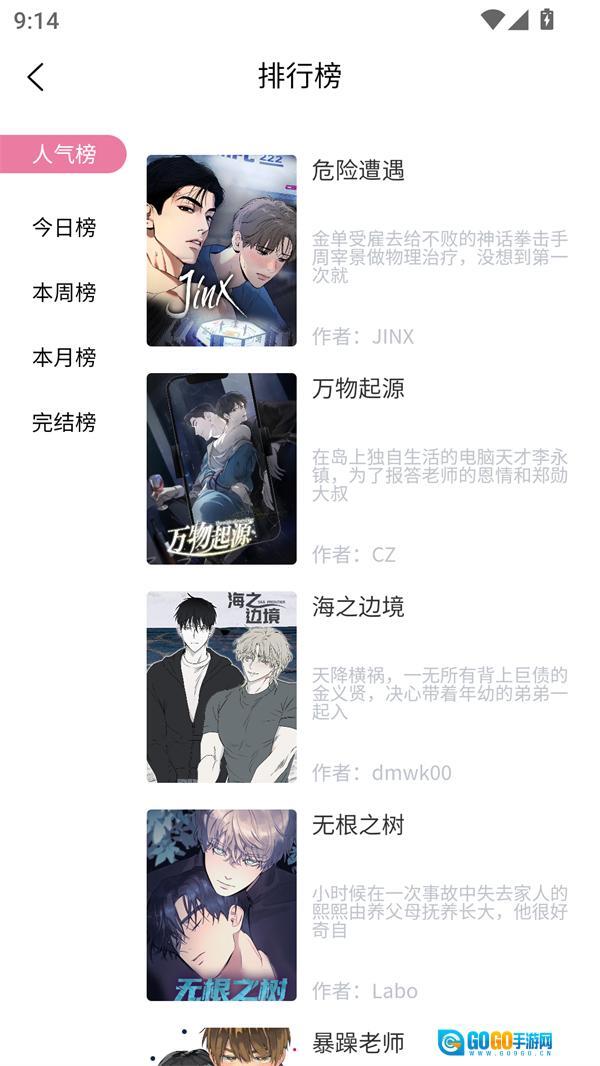Show the 完结榜 ranking list
The width and height of the screenshot is (600, 1066).
pos(64,422)
